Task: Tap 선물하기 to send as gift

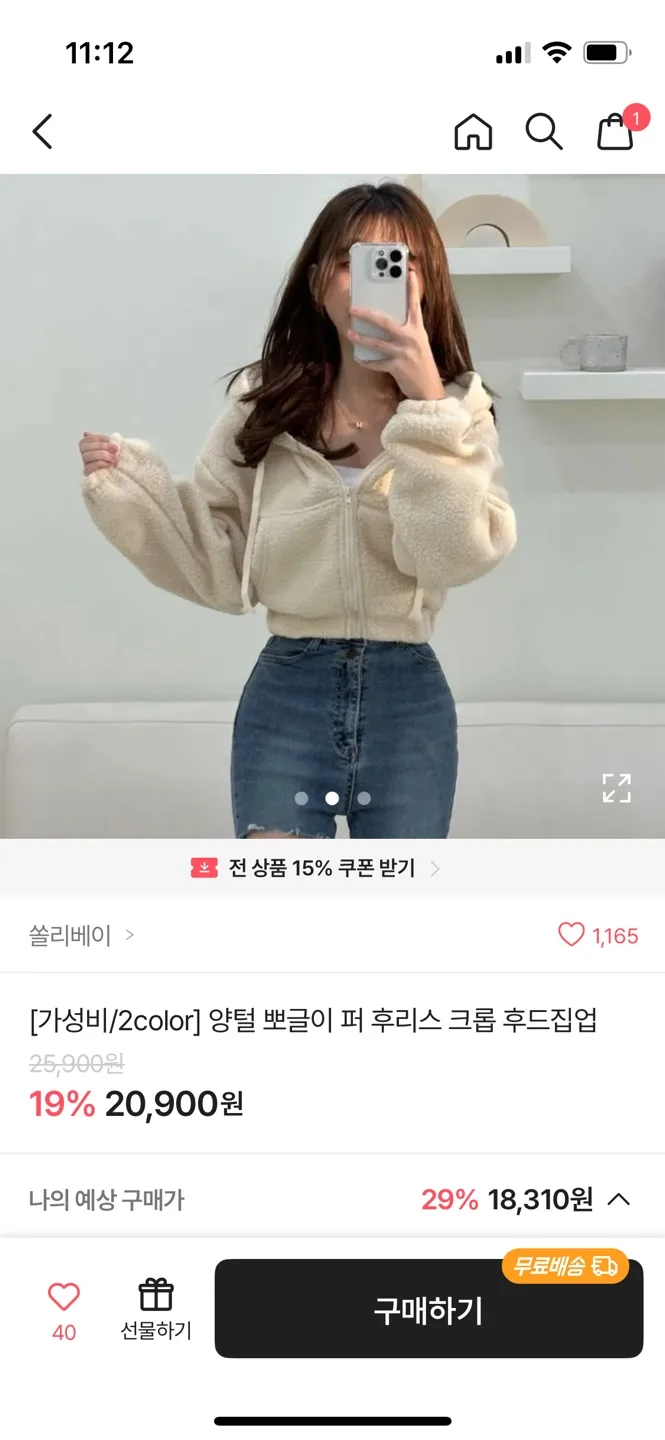Action: pos(156,1308)
